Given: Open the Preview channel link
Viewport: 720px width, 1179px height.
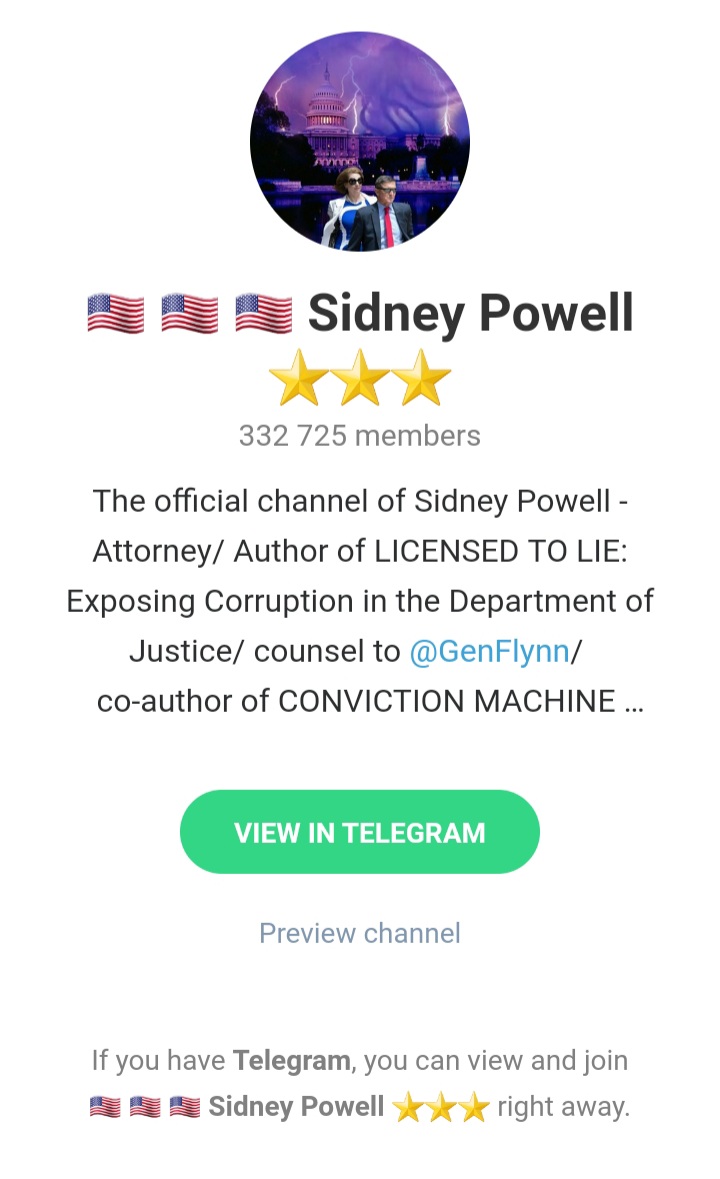Looking at the screenshot, I should pyautogui.click(x=359, y=933).
